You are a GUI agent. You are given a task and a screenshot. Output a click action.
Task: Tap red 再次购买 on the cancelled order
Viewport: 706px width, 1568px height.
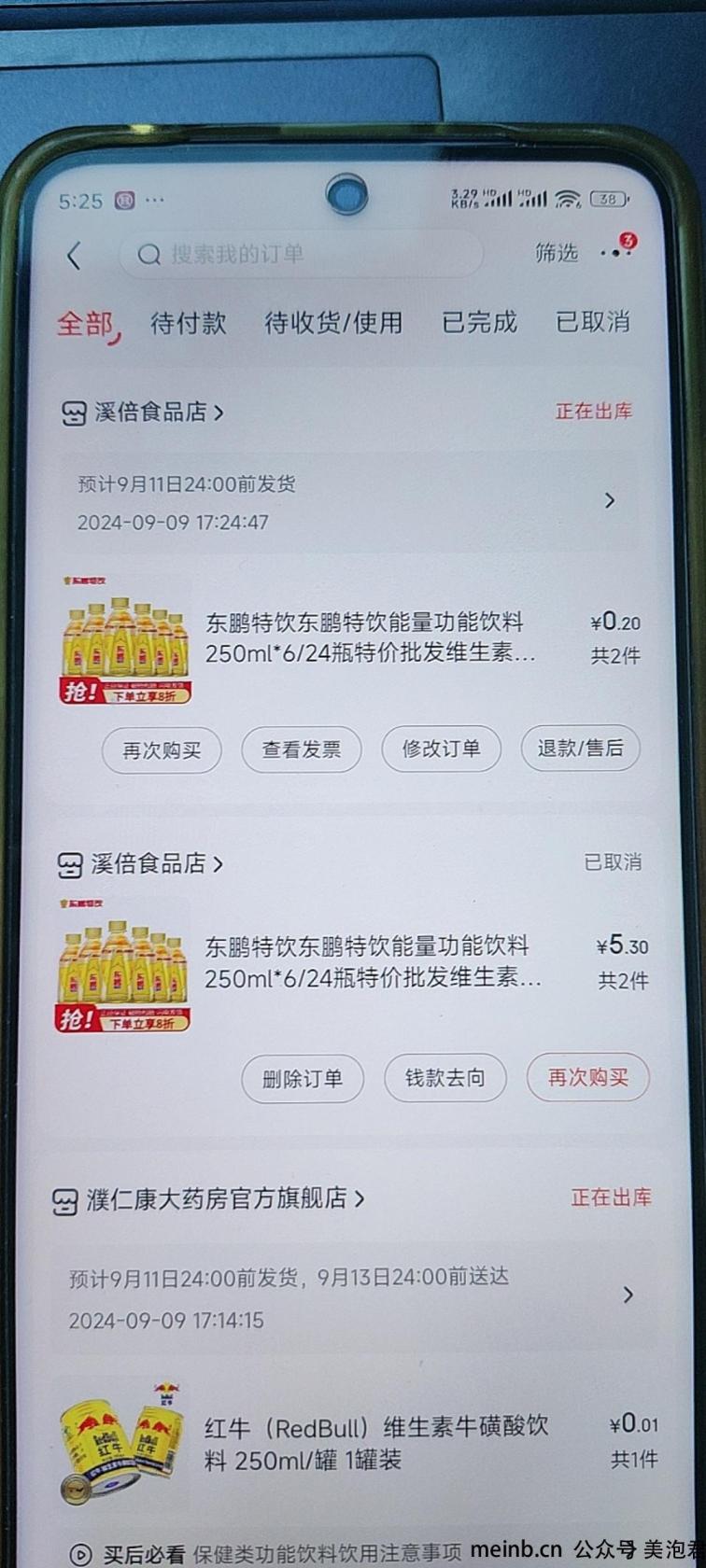click(586, 1078)
